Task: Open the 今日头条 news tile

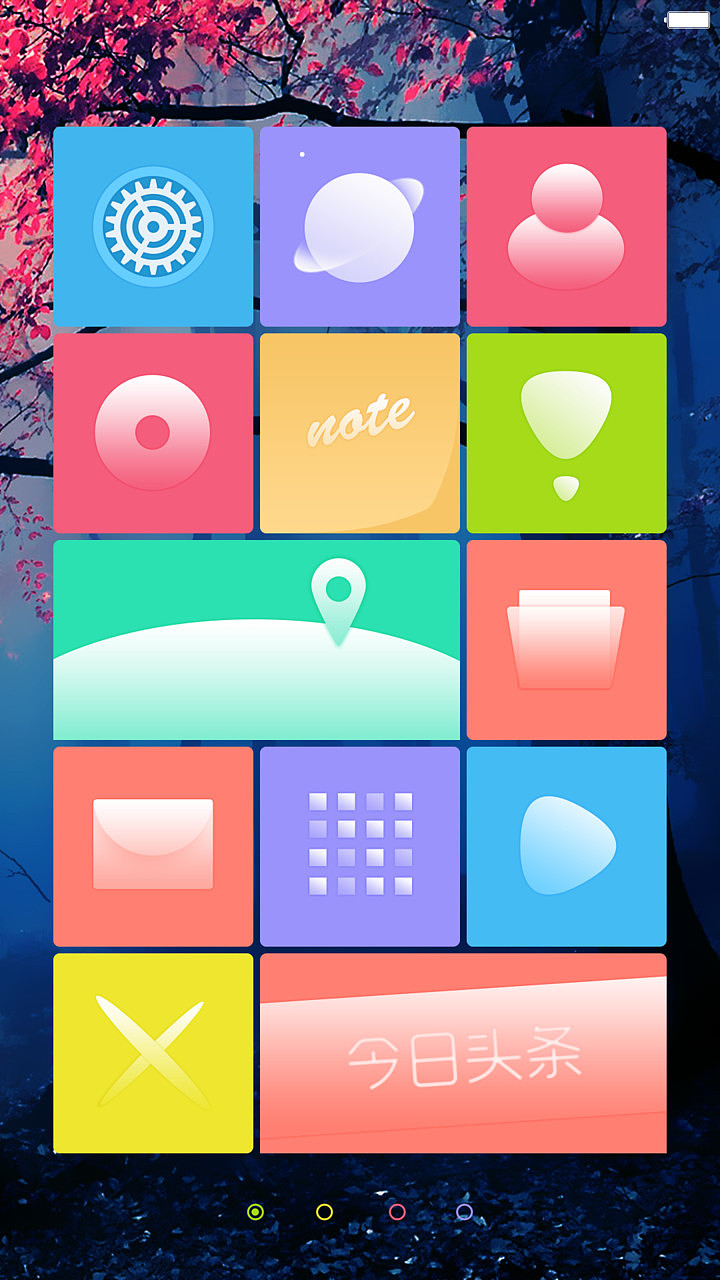Action: 463,1053
